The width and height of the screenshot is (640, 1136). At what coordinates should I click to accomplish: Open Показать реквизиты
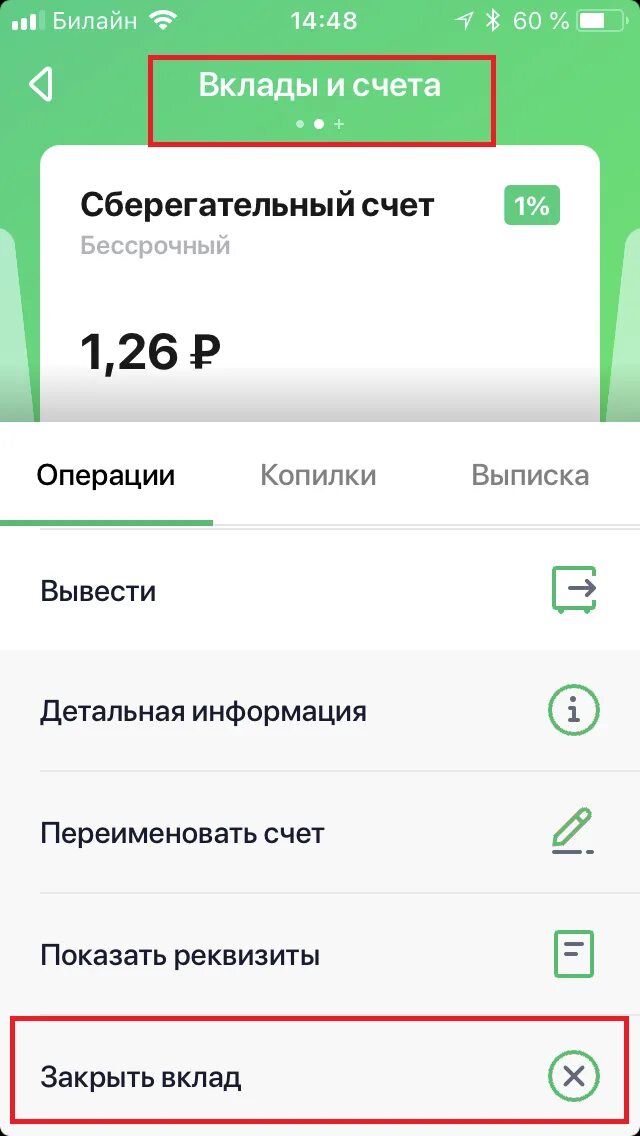[x=320, y=955]
